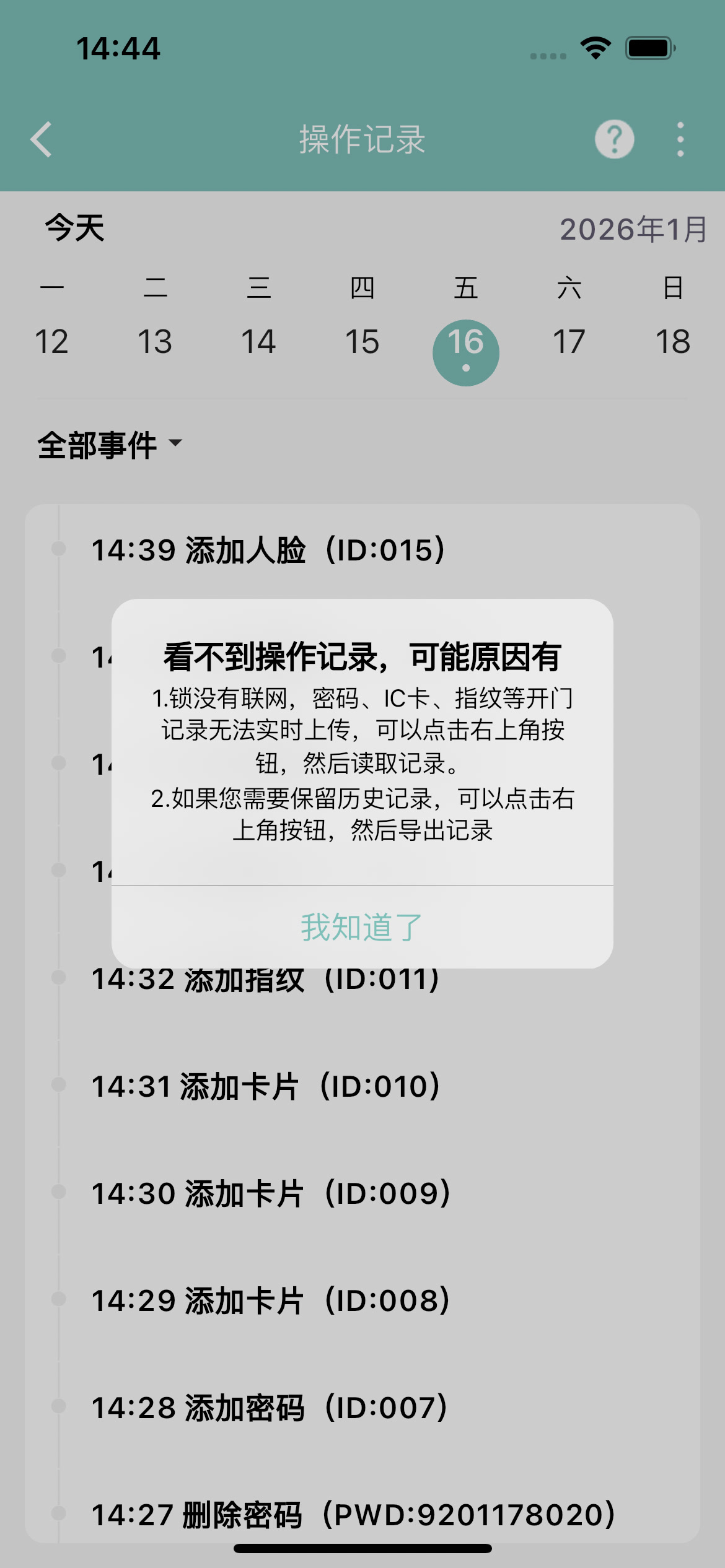
Task: Open the 14:30 添加卡片 record entry
Action: click(270, 1192)
